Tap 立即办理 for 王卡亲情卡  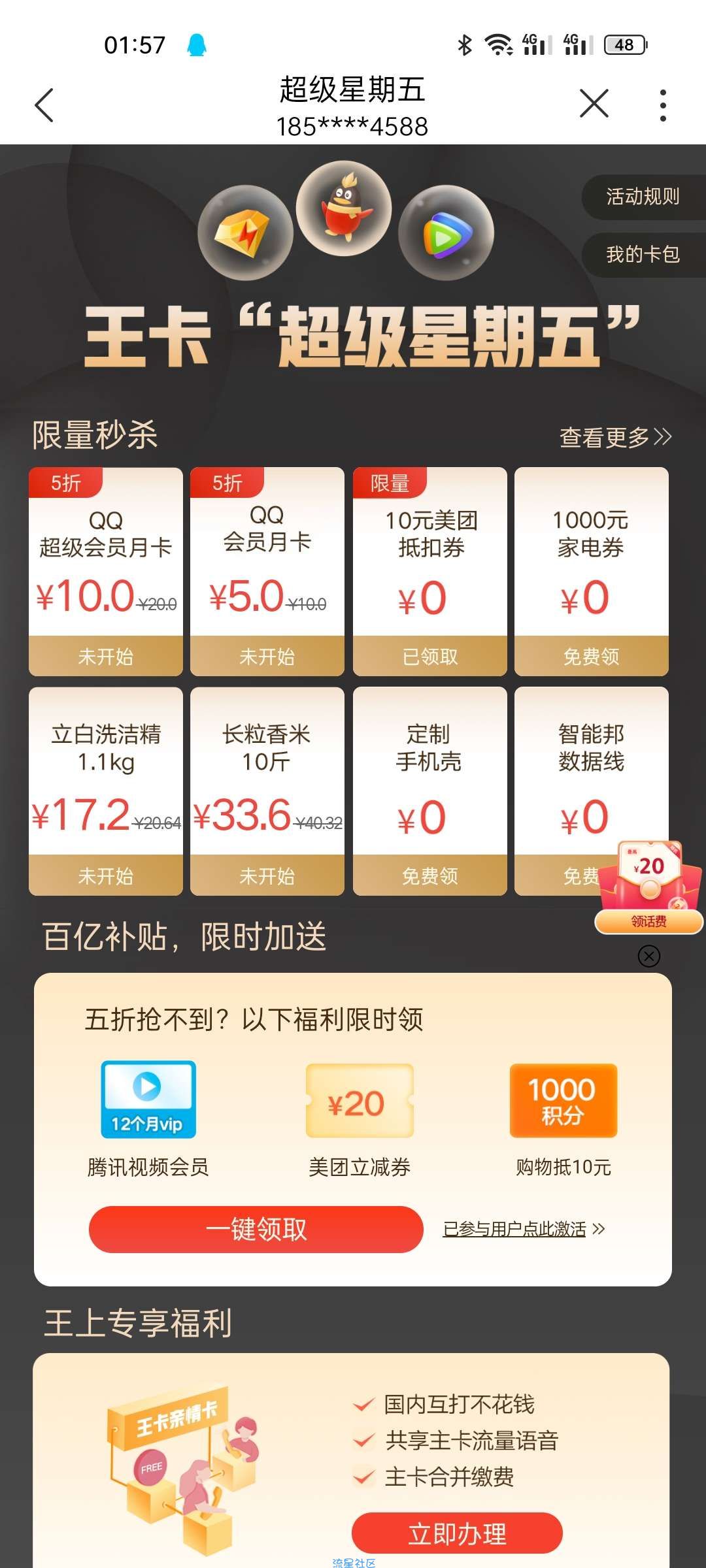pyautogui.click(x=457, y=1533)
